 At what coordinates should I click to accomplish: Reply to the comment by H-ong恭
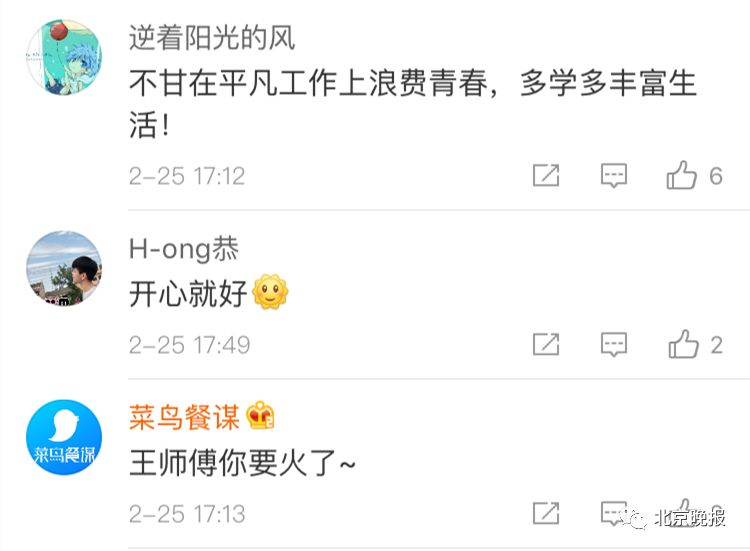click(x=613, y=345)
